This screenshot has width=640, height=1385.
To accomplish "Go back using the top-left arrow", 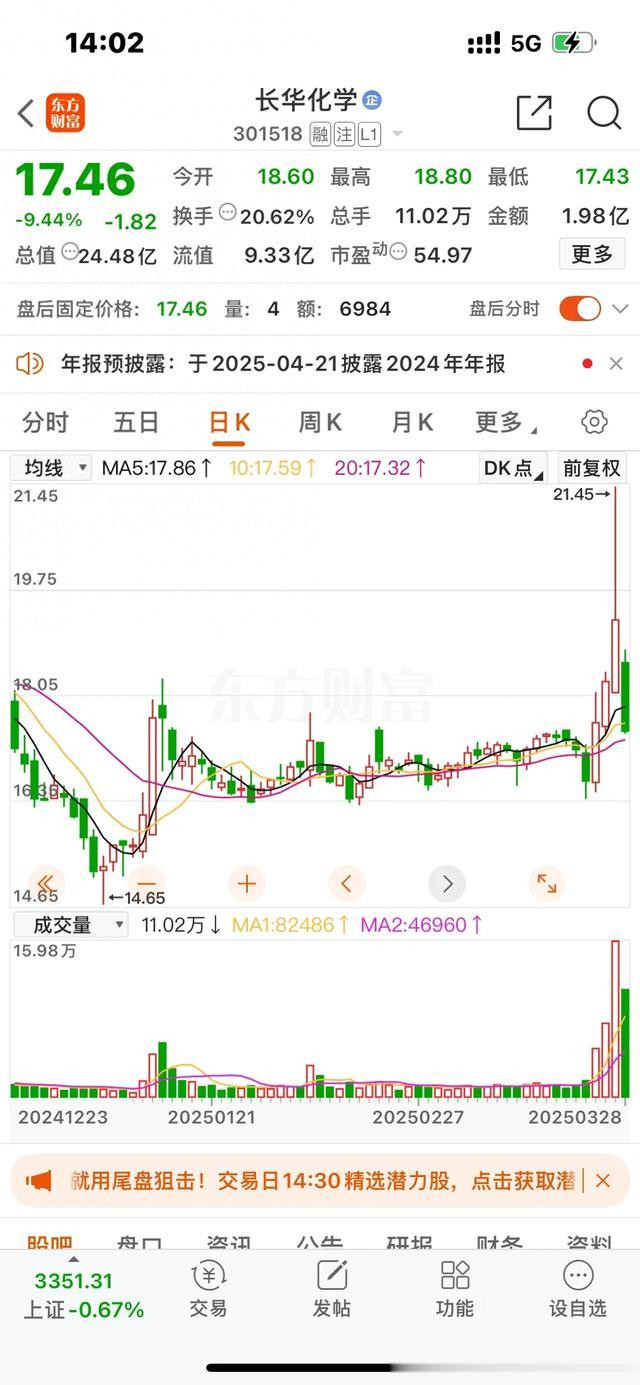I will coord(26,113).
